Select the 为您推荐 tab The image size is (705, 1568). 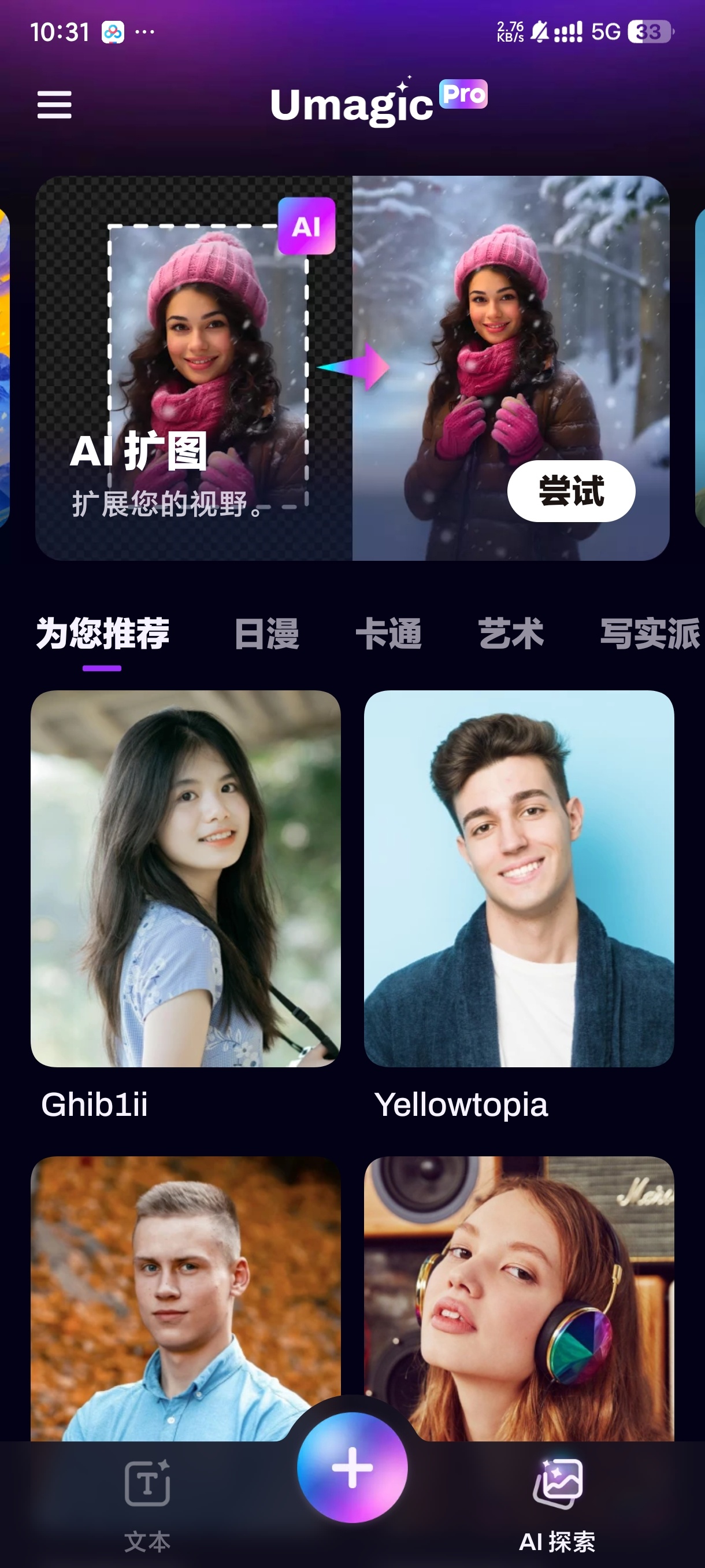pos(102,634)
